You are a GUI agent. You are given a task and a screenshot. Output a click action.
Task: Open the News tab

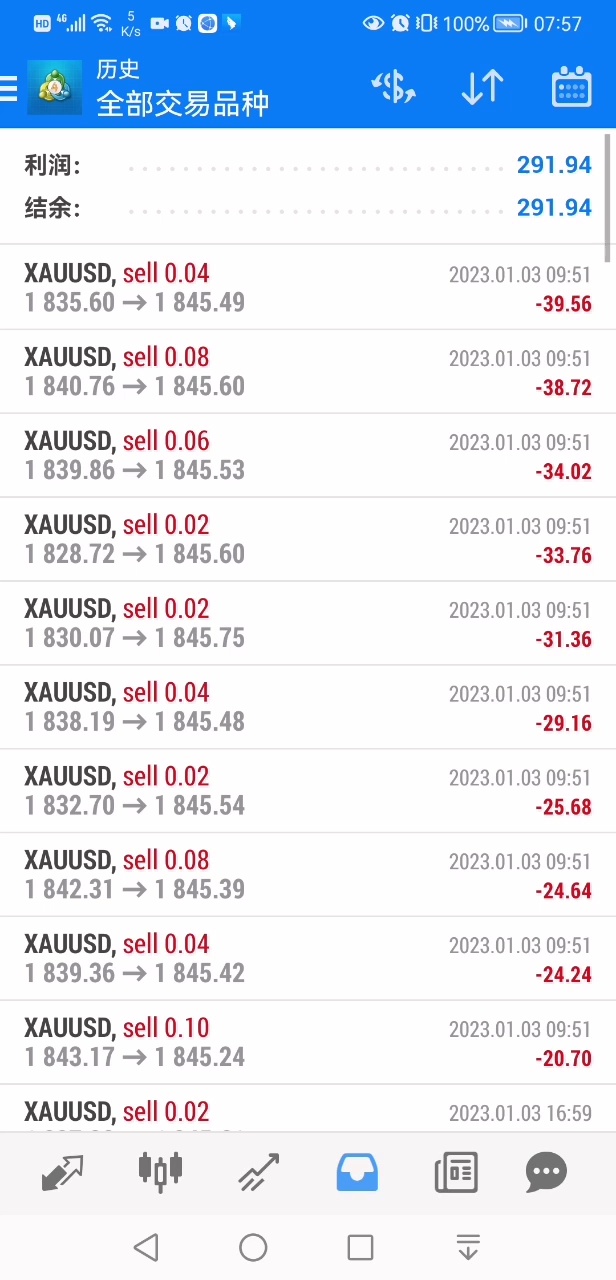pyautogui.click(x=456, y=1172)
